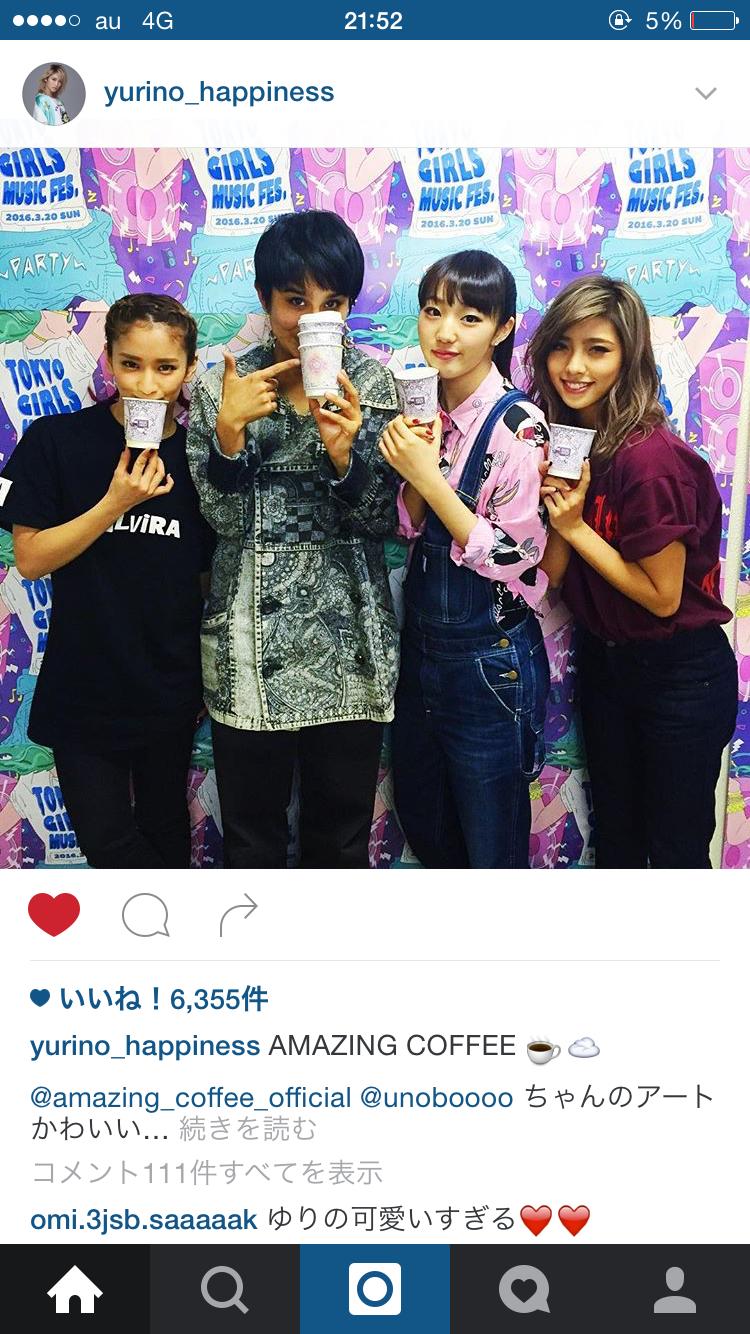Open the @unoboooo mention
The width and height of the screenshot is (750, 1334).
coord(436,1097)
